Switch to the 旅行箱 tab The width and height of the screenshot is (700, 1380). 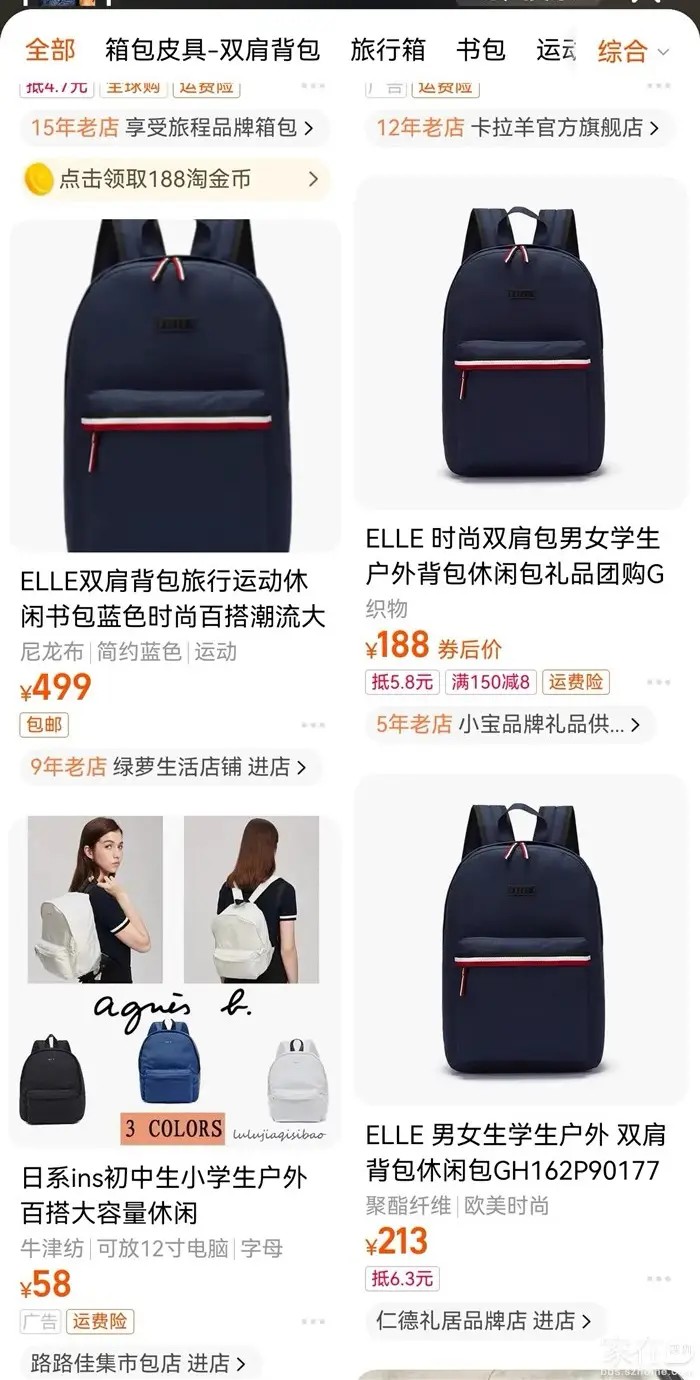(x=388, y=49)
